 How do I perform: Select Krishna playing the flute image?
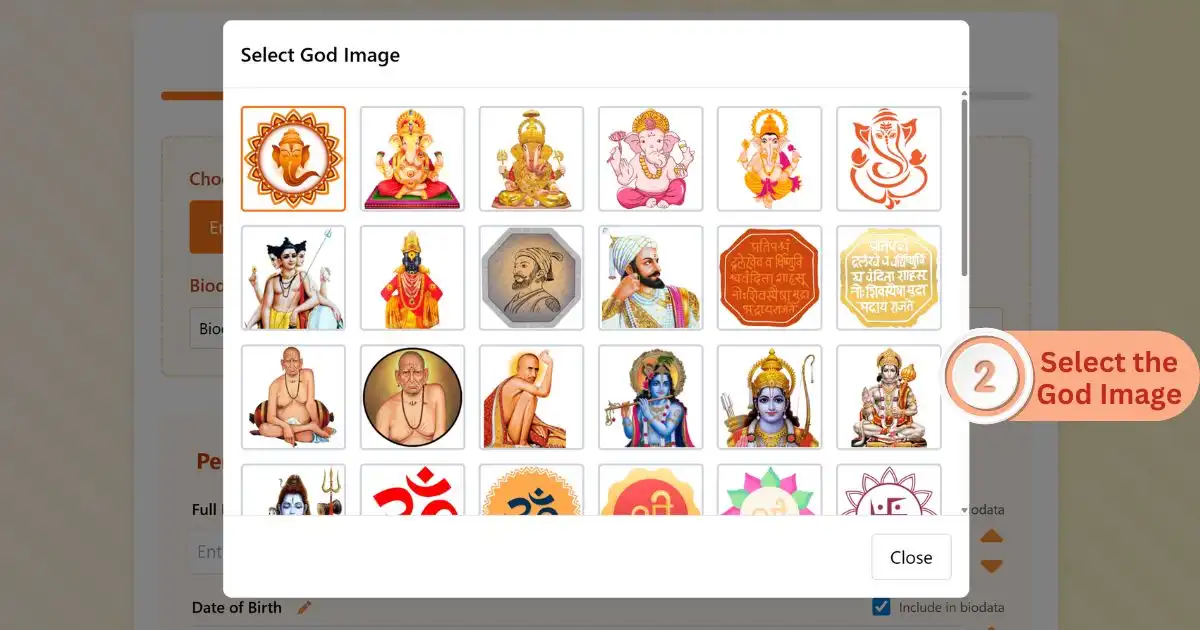pos(650,397)
